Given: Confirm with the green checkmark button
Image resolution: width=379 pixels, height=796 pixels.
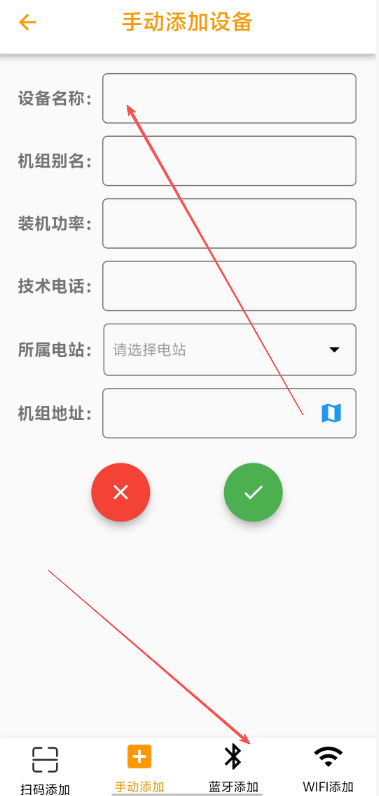Looking at the screenshot, I should point(253,492).
